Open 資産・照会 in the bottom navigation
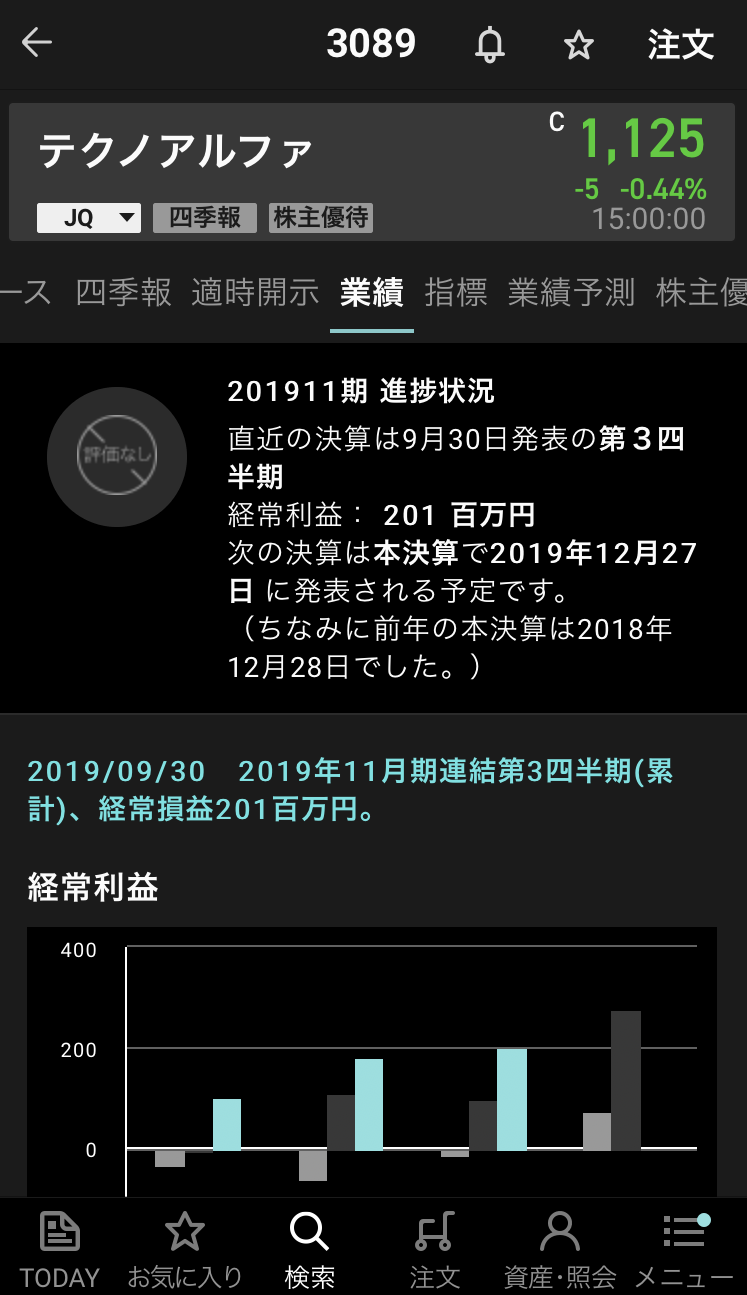The width and height of the screenshot is (747, 1295). pos(560,1248)
